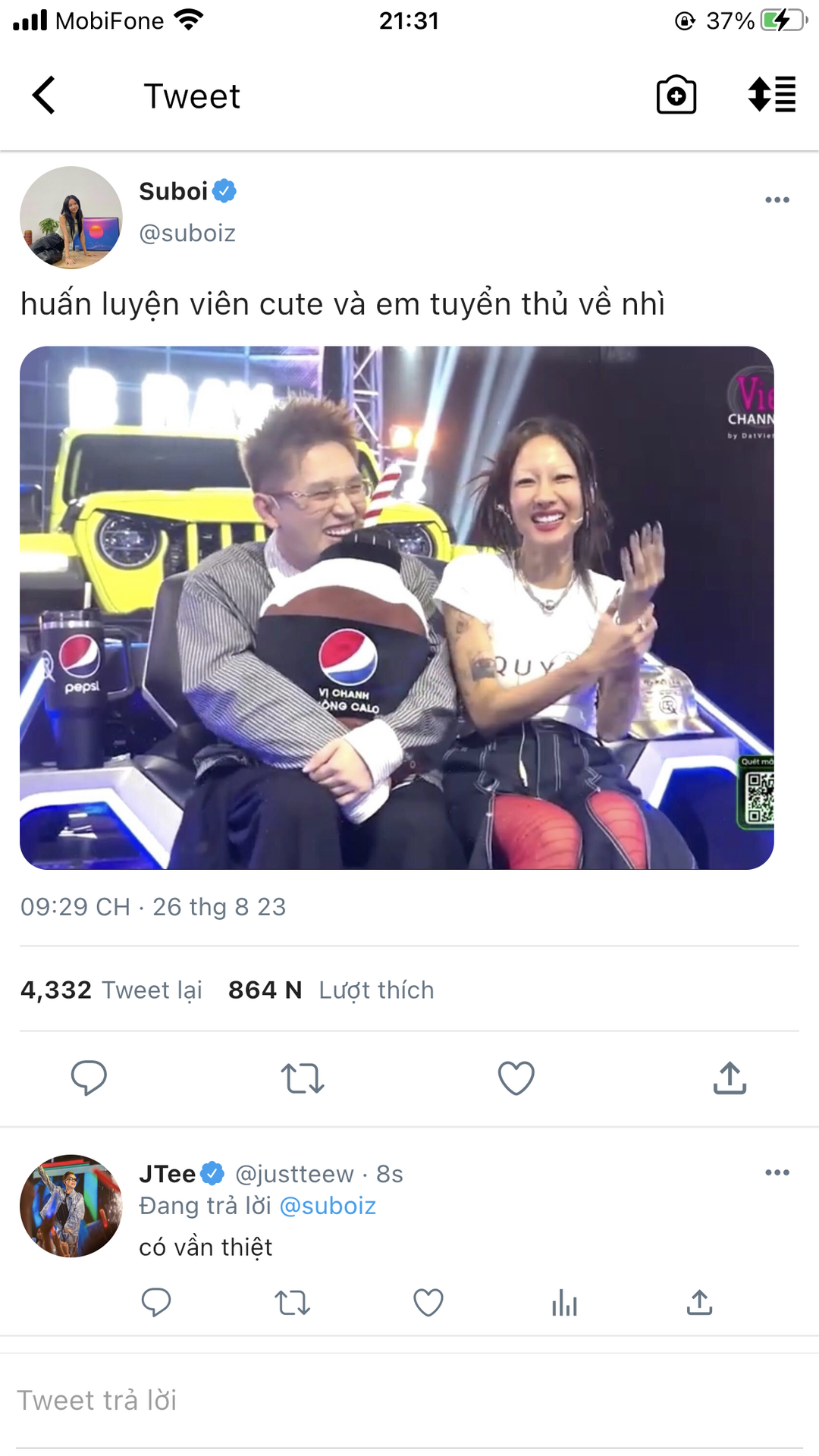The width and height of the screenshot is (819, 1456).
Task: View the 864 N Lượt thích list
Action: coord(331,990)
